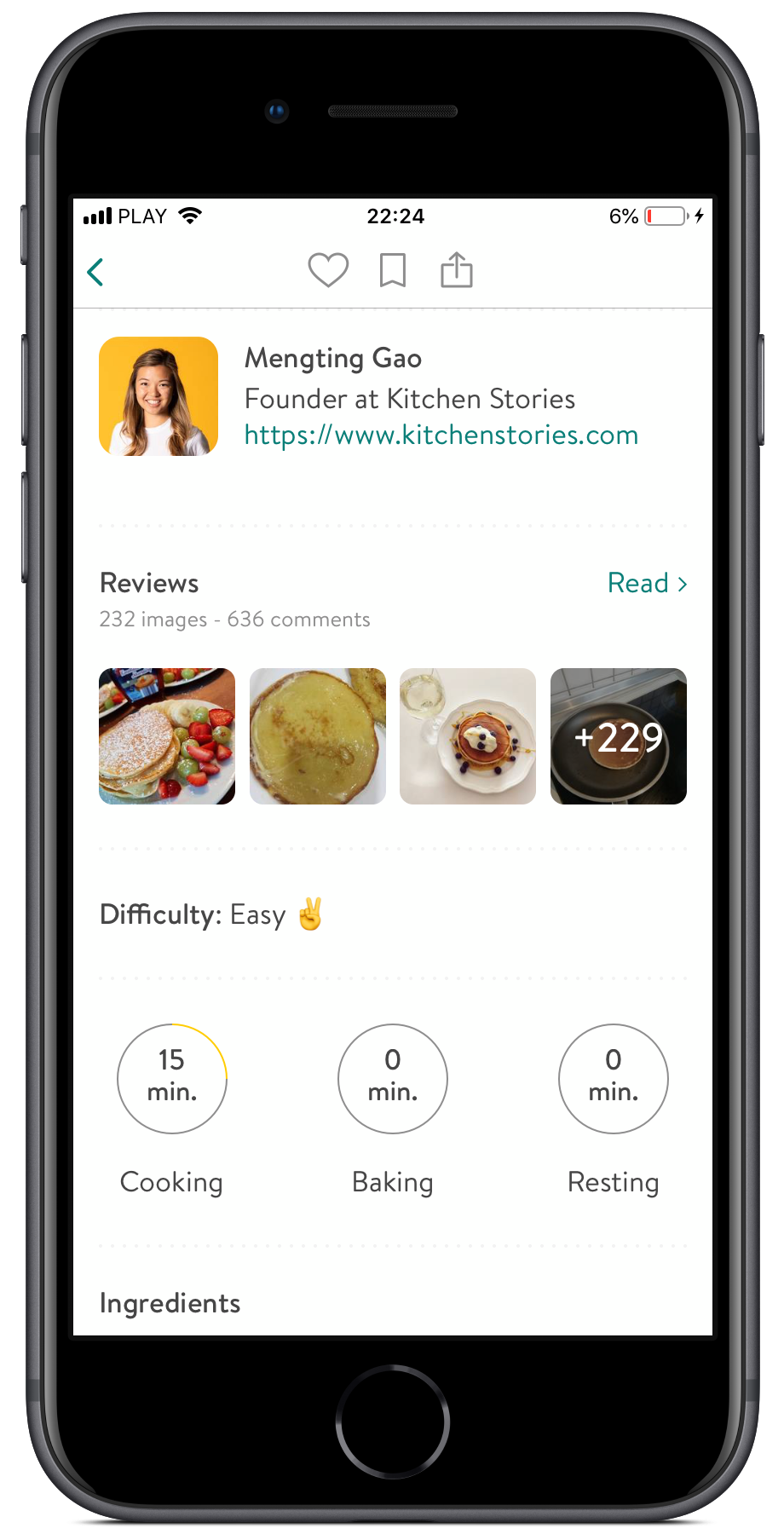Open the pancakes with fruit review photo
The width and height of the screenshot is (784, 1534).
[167, 736]
